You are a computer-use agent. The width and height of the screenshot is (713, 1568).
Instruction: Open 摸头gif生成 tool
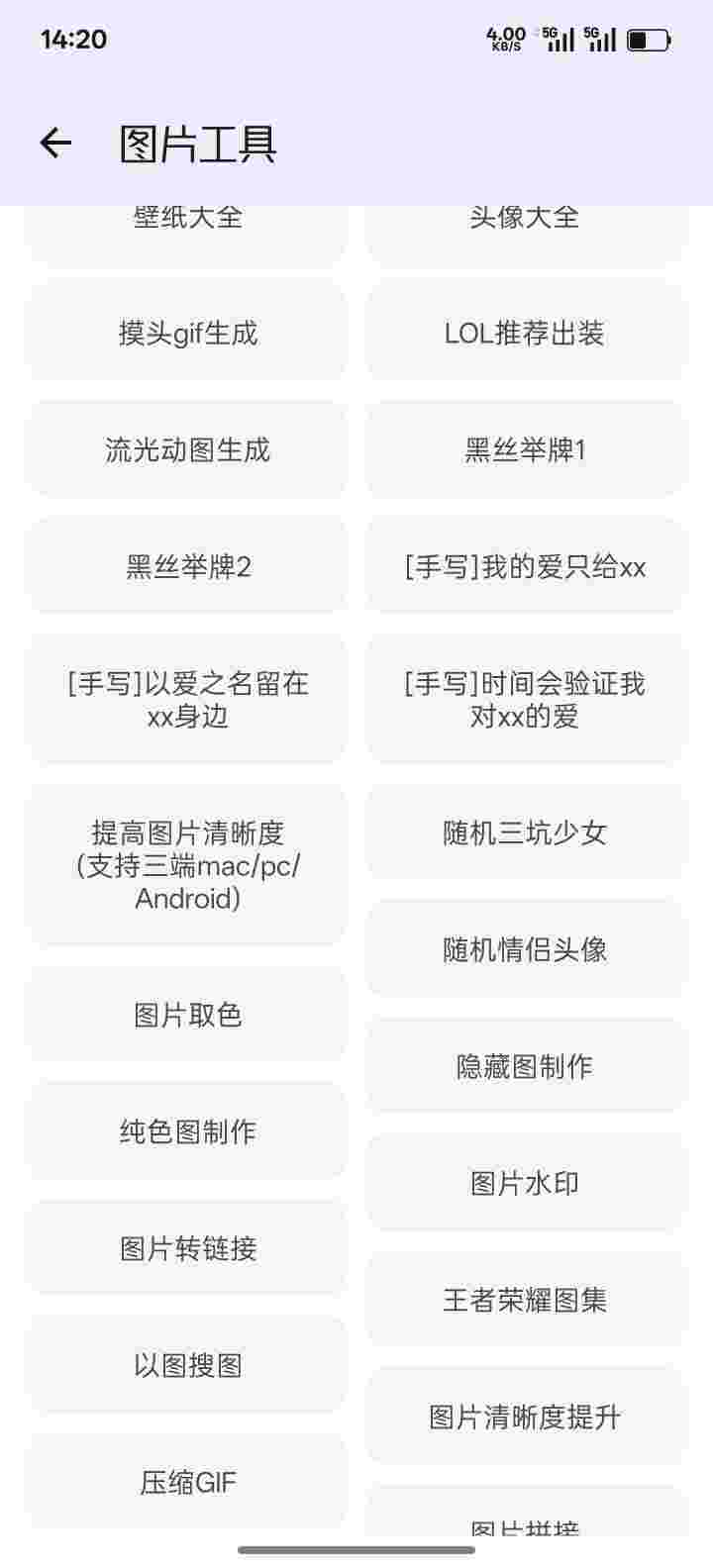click(x=187, y=334)
